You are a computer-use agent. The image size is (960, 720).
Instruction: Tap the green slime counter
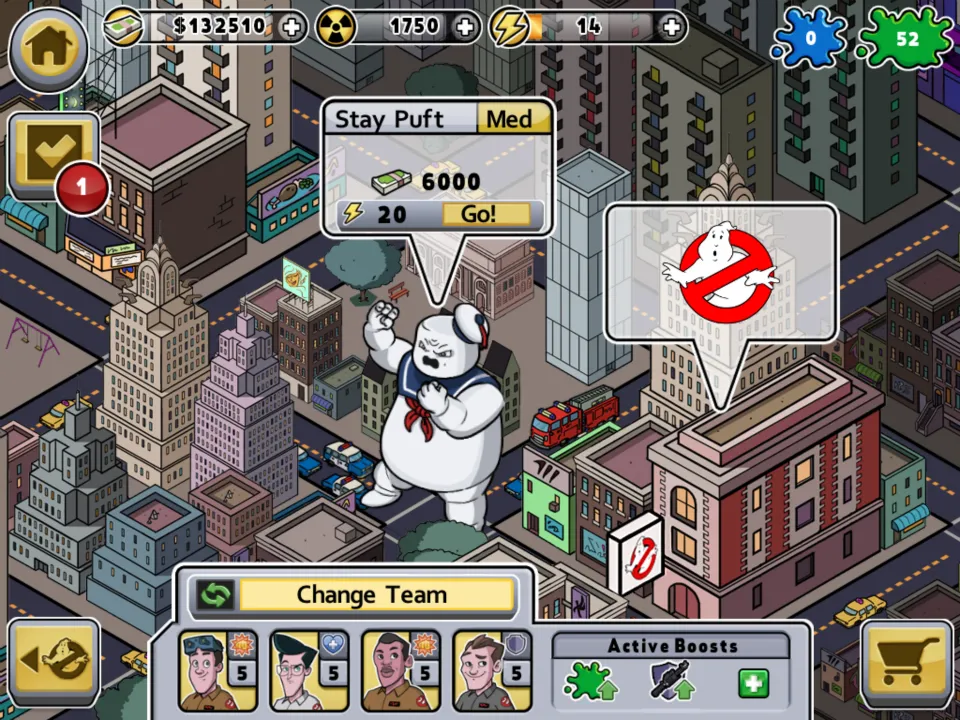pos(904,39)
